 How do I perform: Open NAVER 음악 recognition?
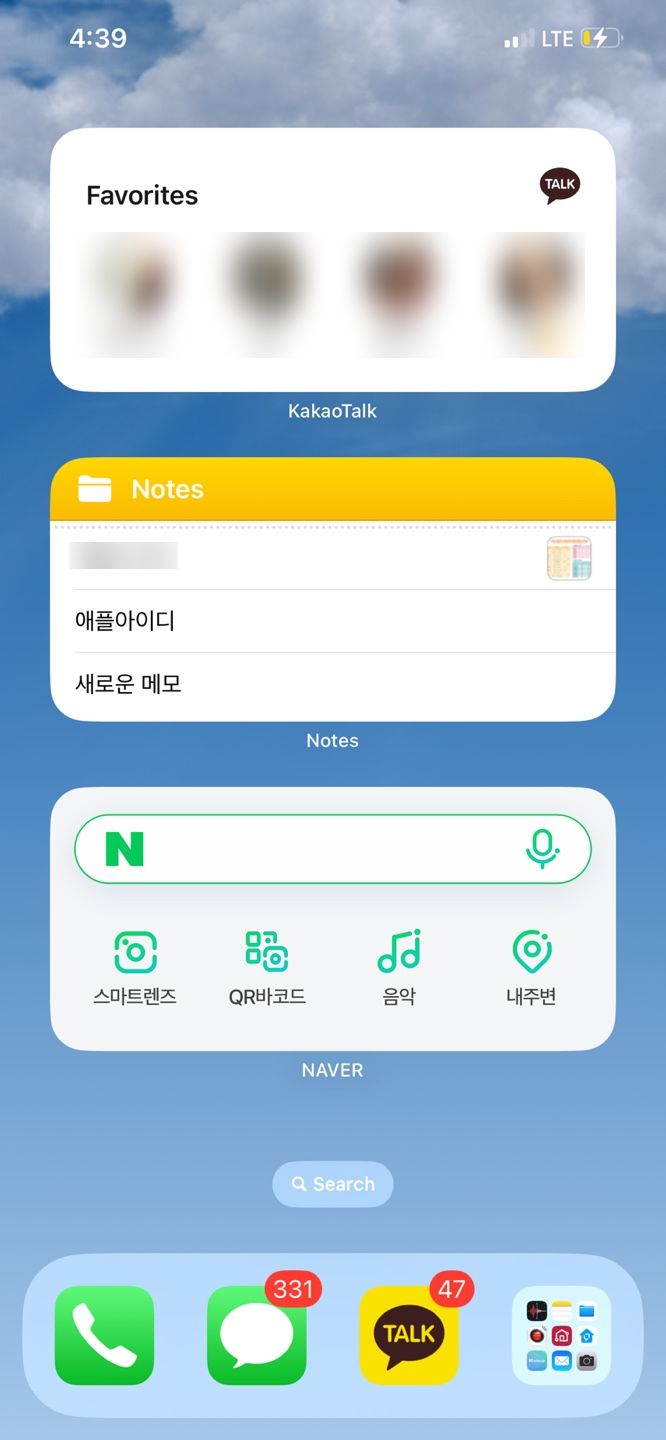399,965
